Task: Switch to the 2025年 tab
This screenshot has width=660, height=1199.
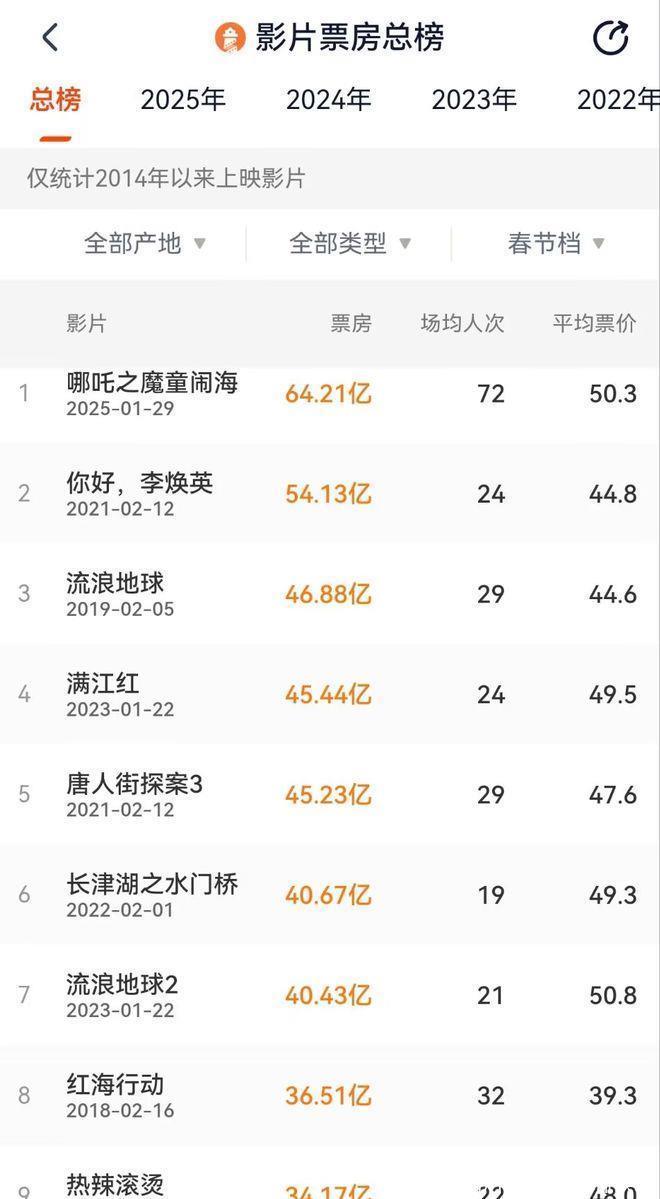Action: pyautogui.click(x=183, y=100)
